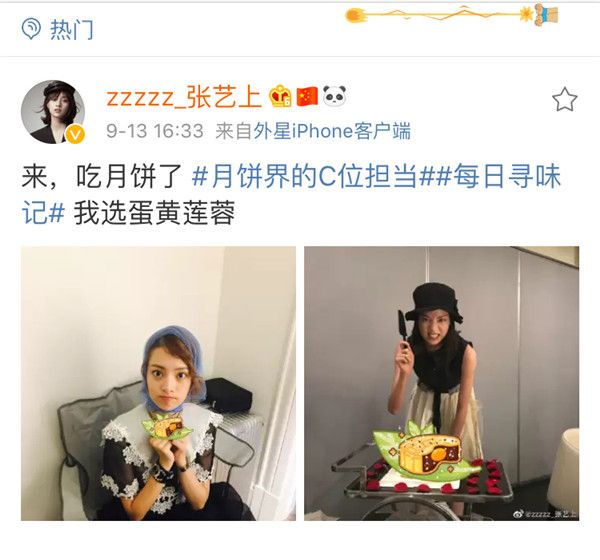Open the zzzzz_张艺上 username link
Viewport: 600px width, 560px height.
coord(183,97)
